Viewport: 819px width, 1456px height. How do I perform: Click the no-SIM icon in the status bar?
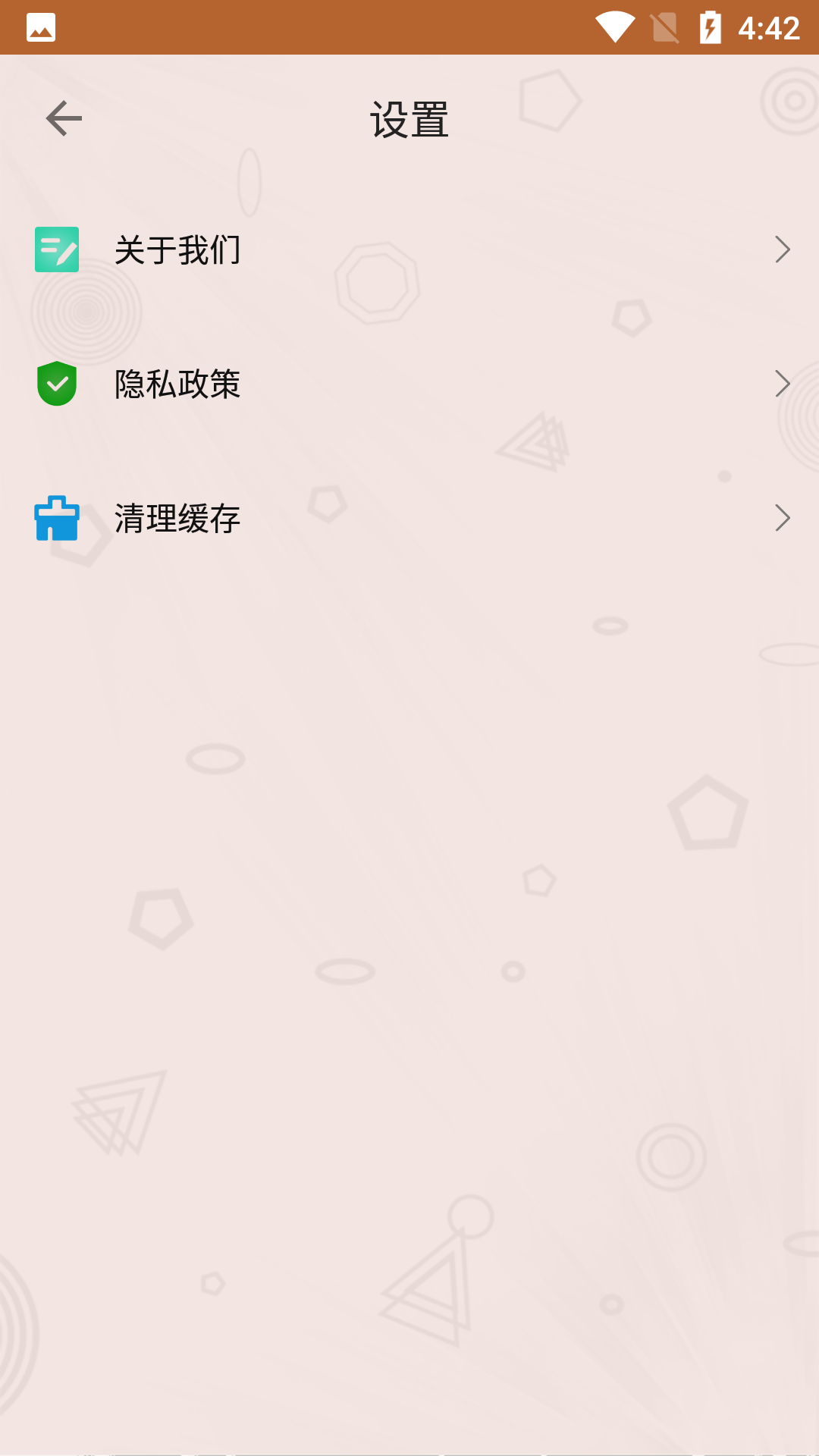(x=664, y=27)
